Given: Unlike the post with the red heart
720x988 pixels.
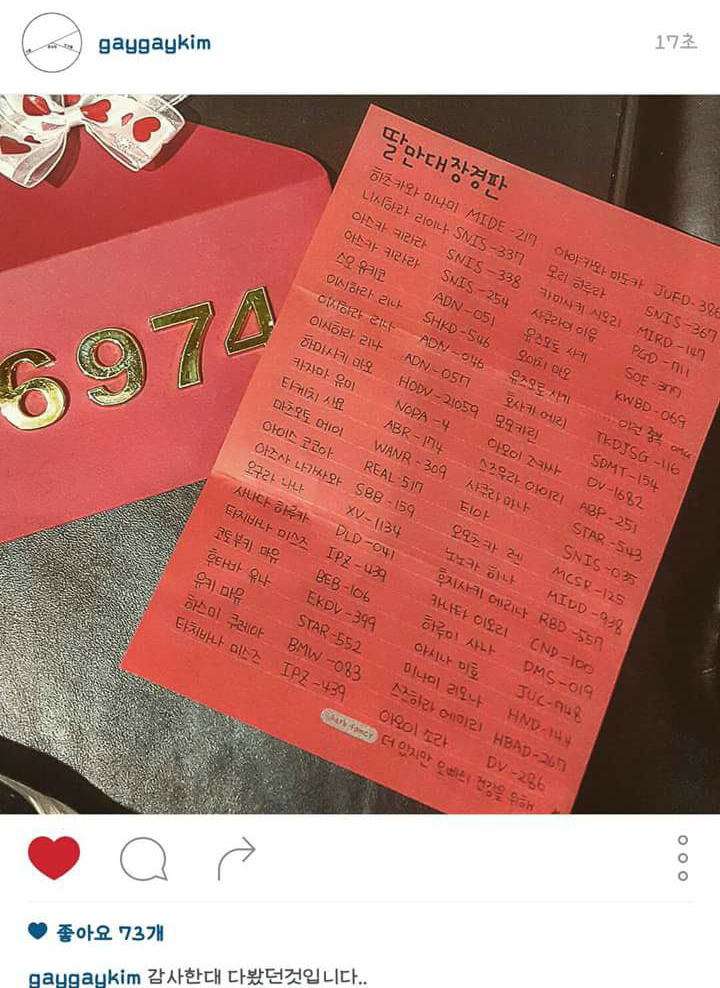Looking at the screenshot, I should point(54,858).
